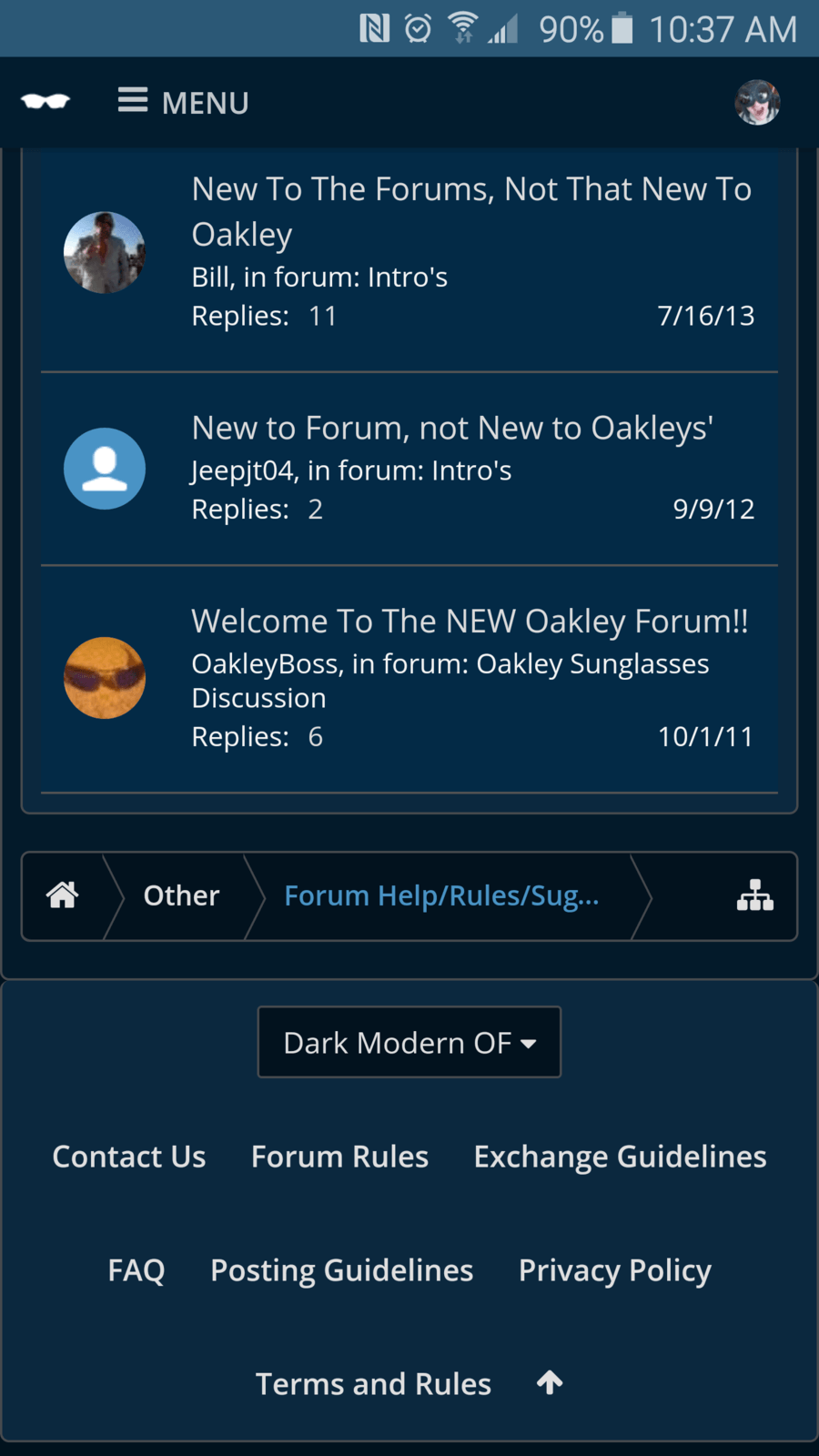Click the FAQ link

click(136, 1269)
